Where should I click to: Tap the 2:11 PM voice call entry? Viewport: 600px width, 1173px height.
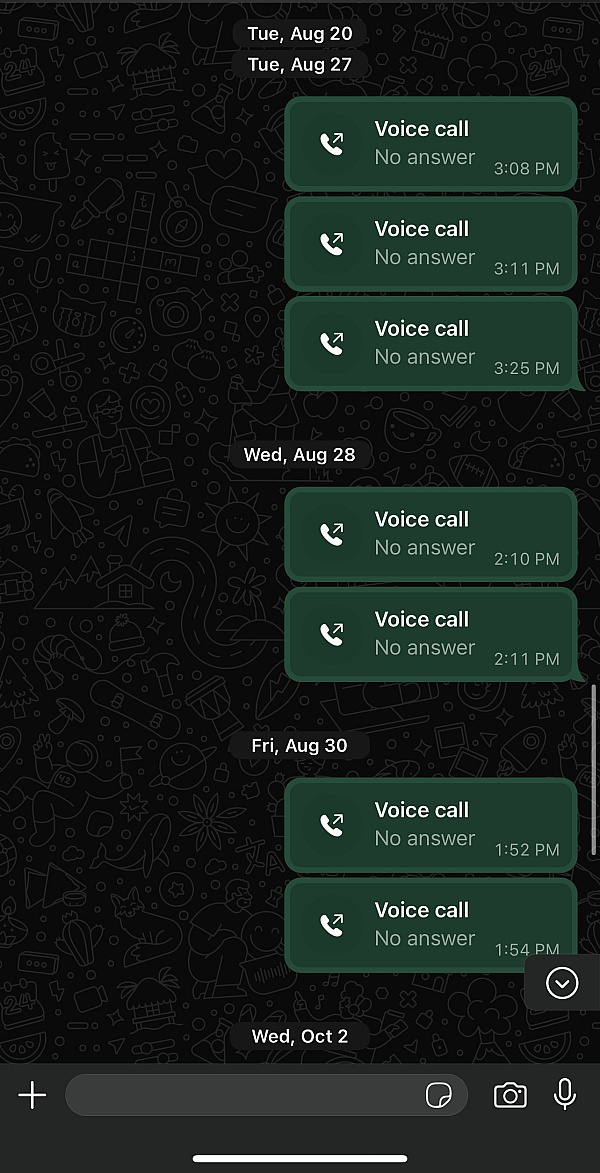[x=430, y=634]
